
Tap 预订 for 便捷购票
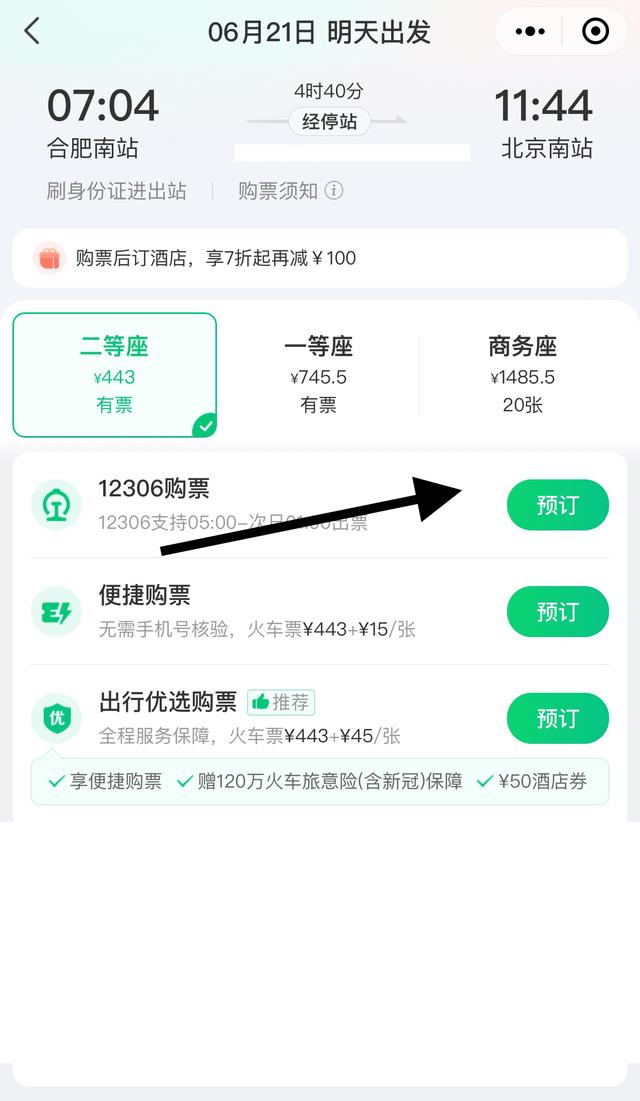coord(557,611)
